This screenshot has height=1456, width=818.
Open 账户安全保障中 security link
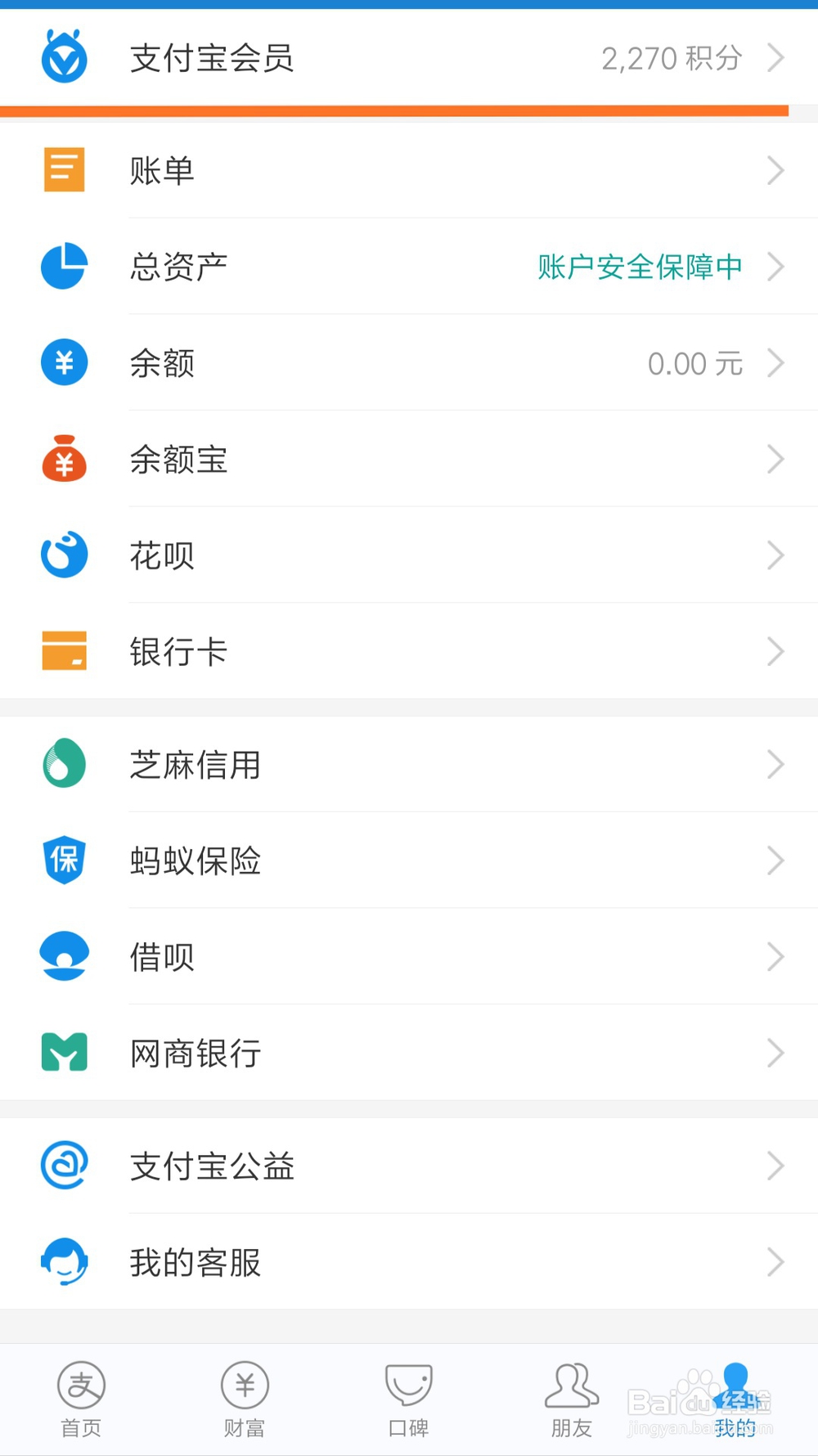click(x=639, y=266)
